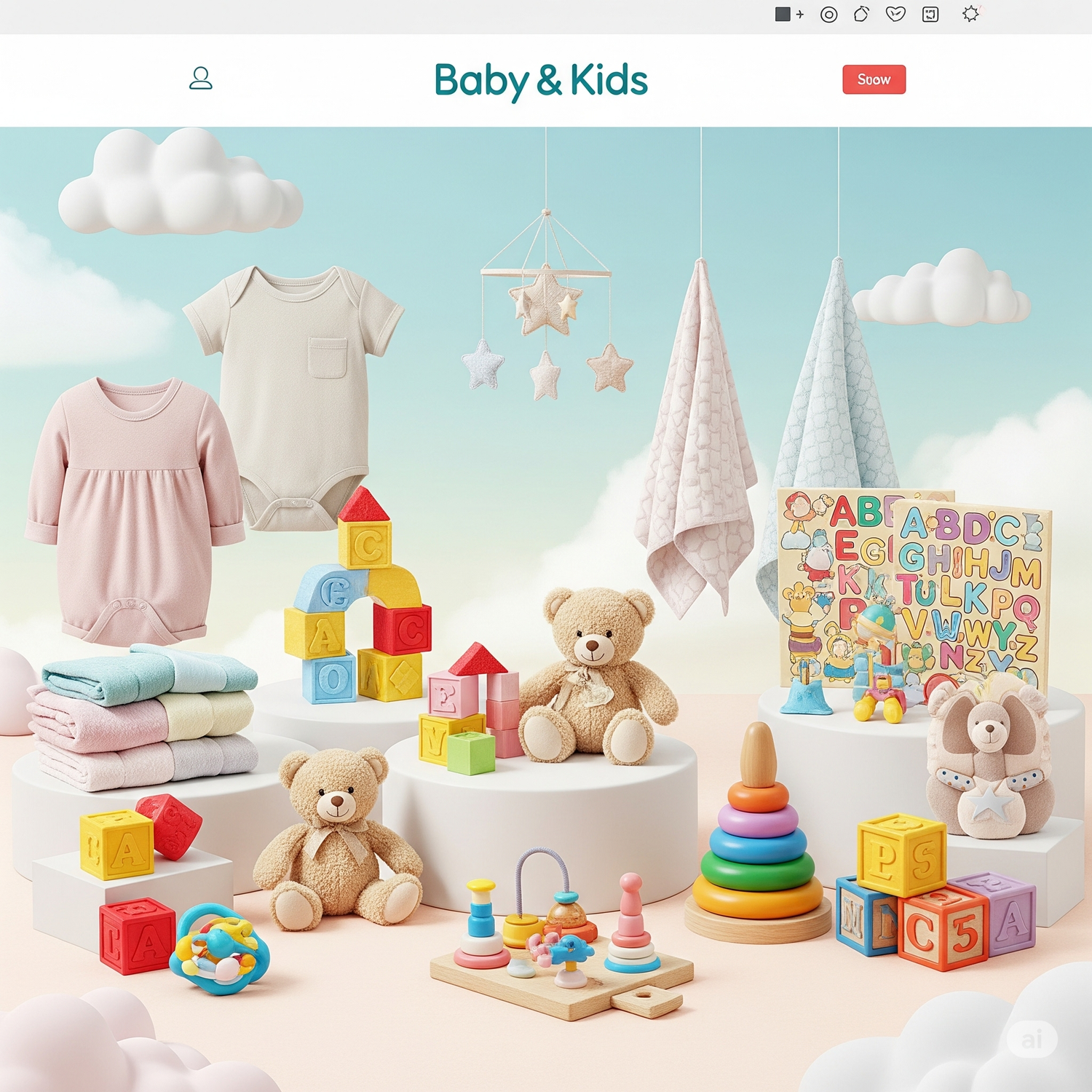Open the user profile icon
Screen dimensions: 1092x1092
pos(200,78)
